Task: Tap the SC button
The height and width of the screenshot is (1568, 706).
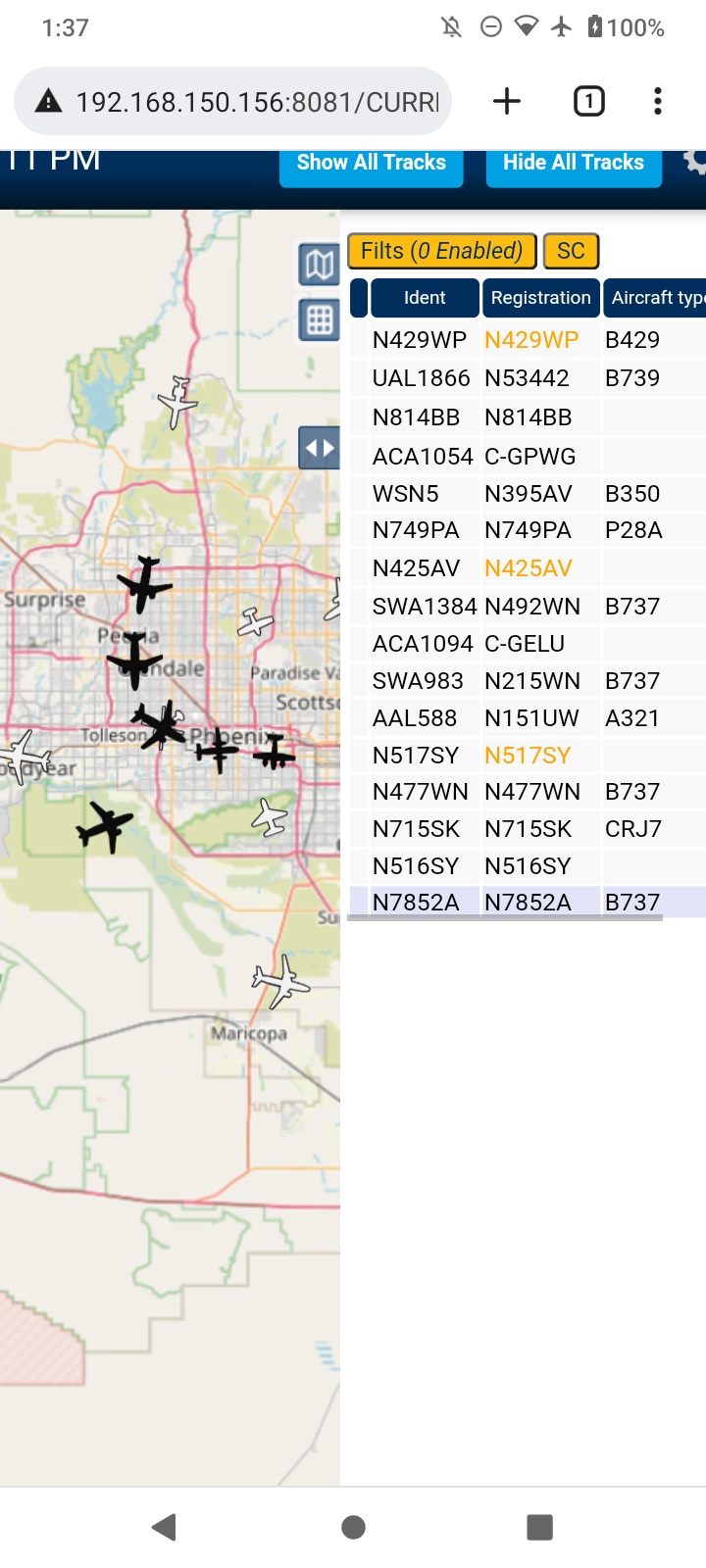Action: pyautogui.click(x=571, y=251)
